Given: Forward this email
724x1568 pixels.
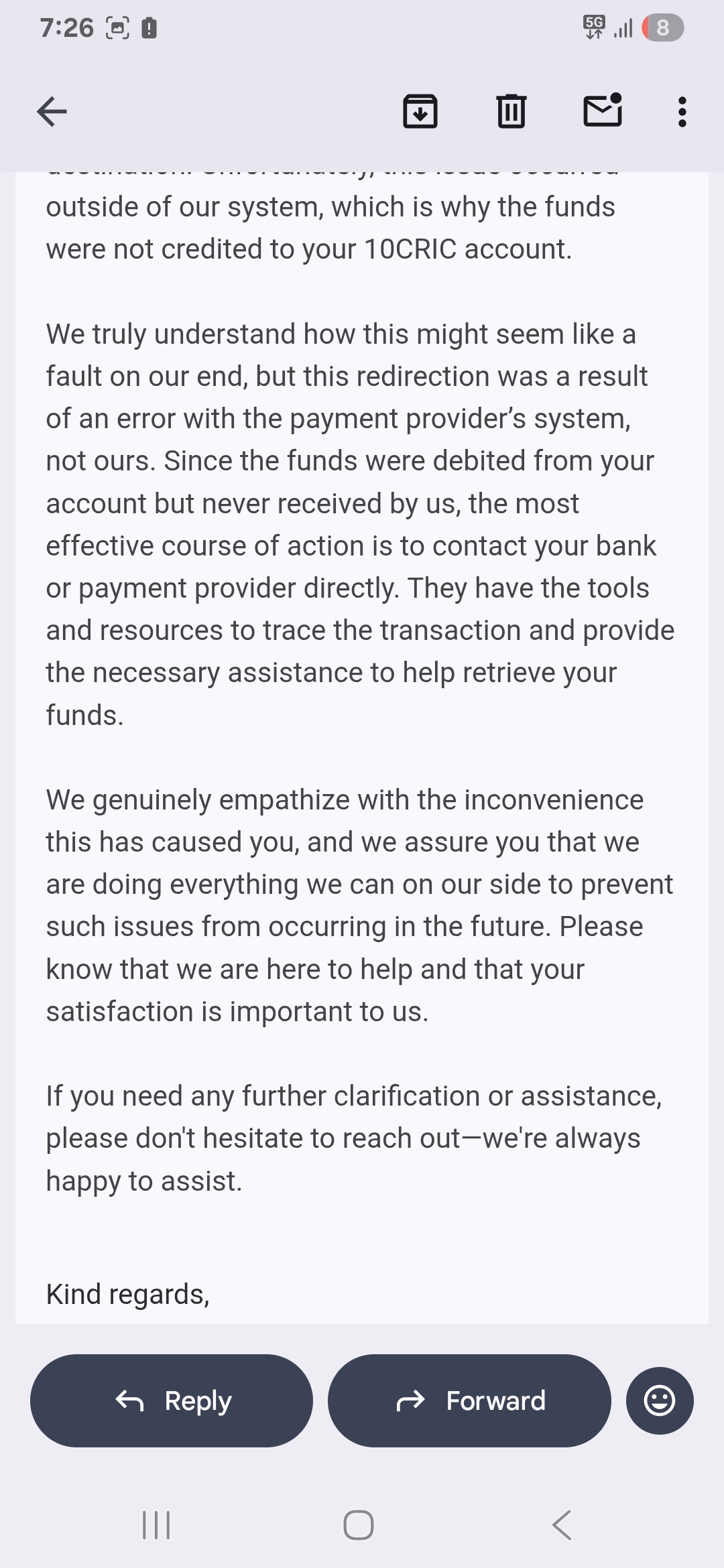Looking at the screenshot, I should (x=469, y=1400).
